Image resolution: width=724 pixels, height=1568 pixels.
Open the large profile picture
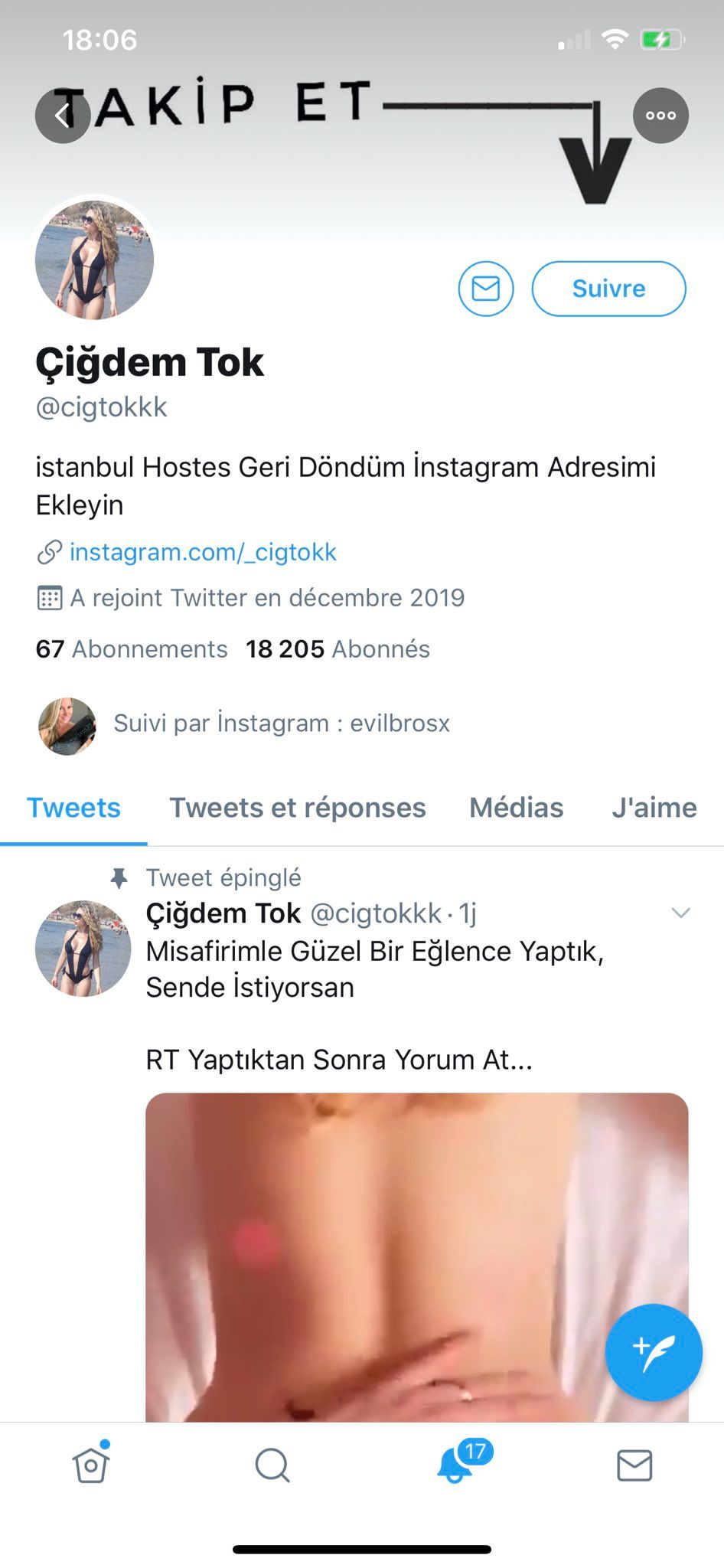95,259
